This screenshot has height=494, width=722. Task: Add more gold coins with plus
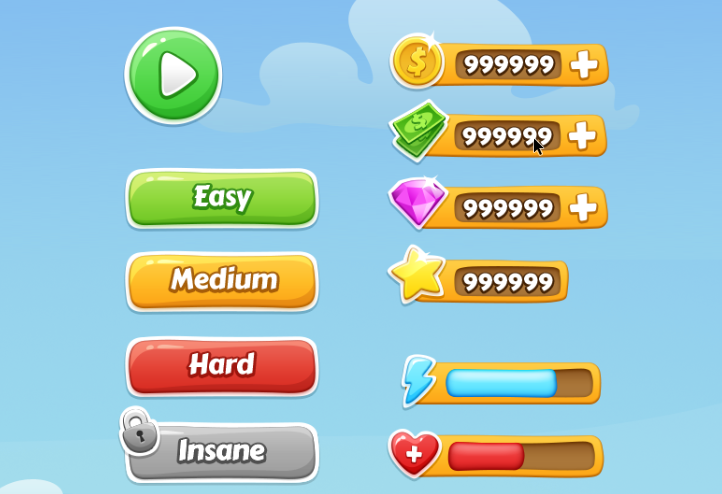pos(584,66)
